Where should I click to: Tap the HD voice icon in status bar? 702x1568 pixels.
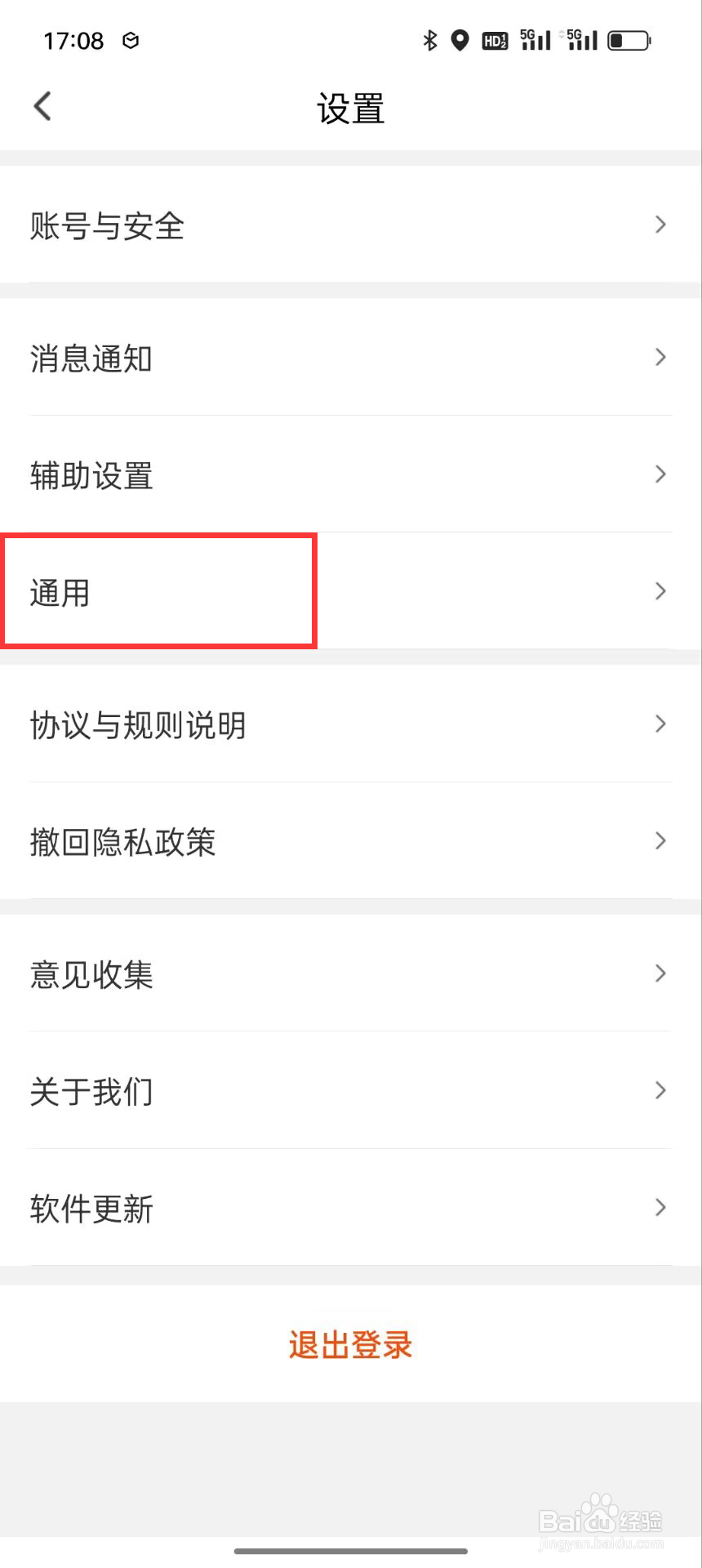click(x=495, y=39)
